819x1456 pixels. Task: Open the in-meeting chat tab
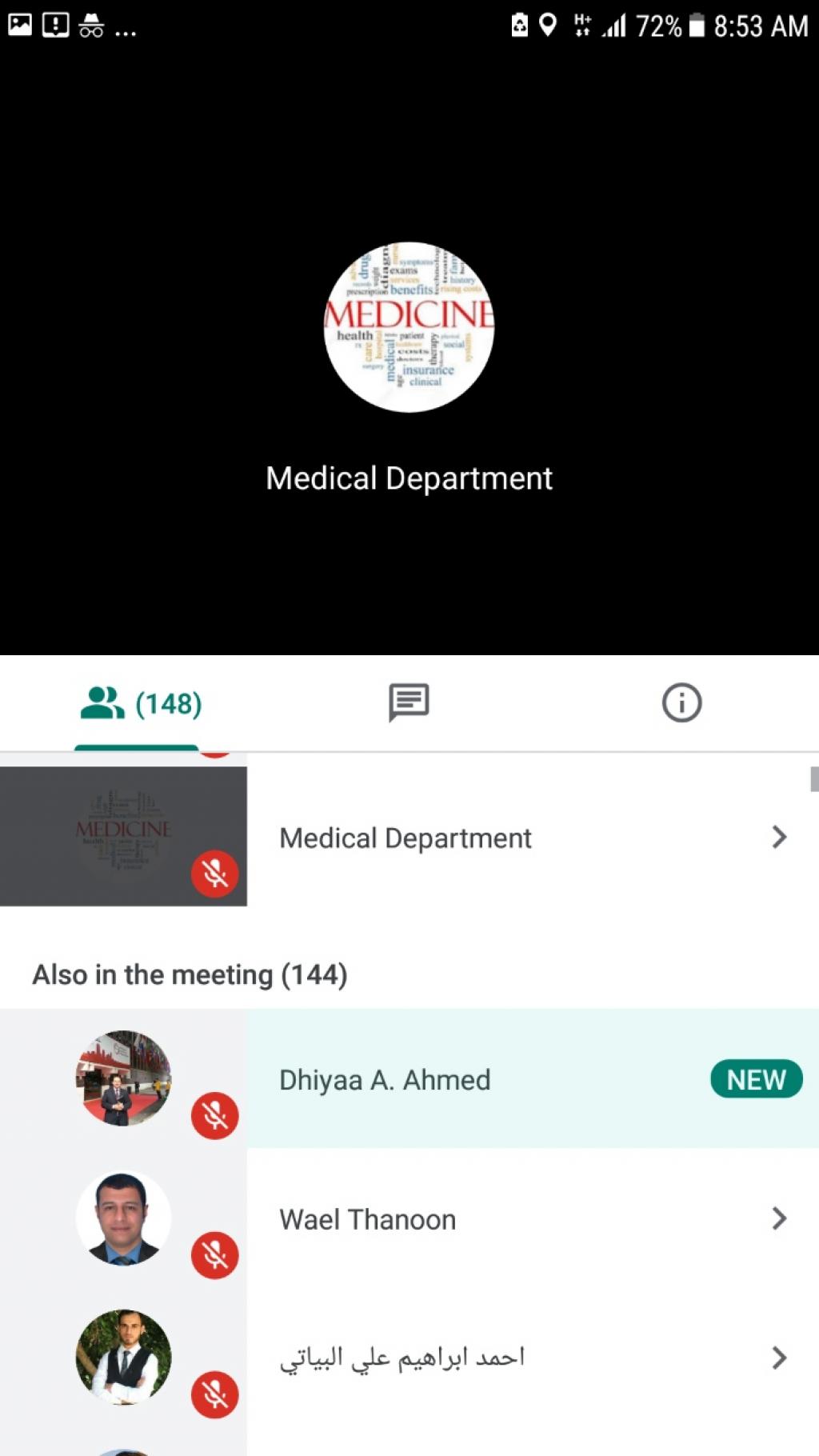tap(409, 703)
